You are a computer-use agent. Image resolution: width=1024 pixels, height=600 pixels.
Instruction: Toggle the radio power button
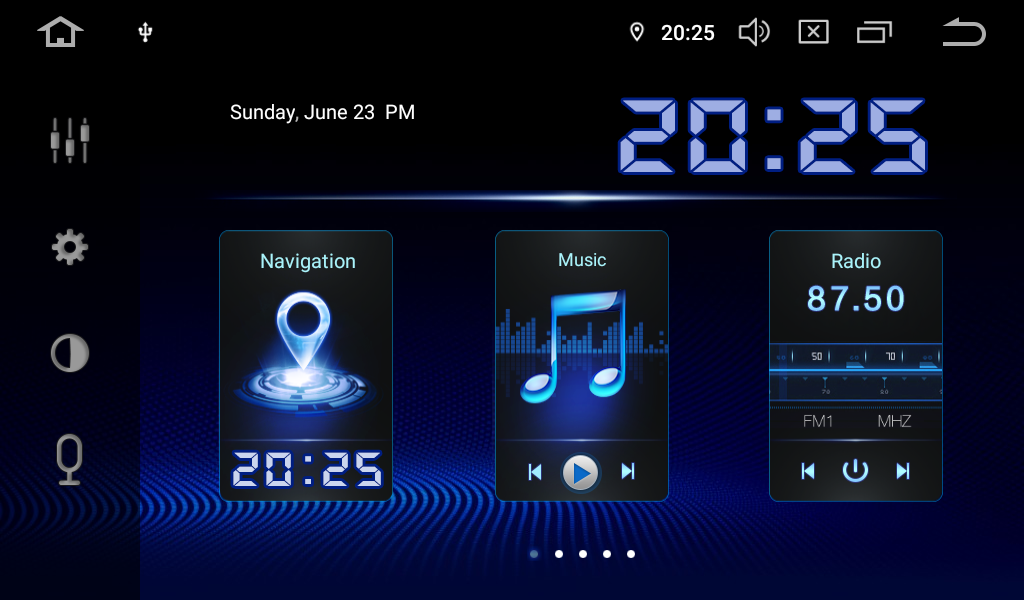click(x=855, y=471)
